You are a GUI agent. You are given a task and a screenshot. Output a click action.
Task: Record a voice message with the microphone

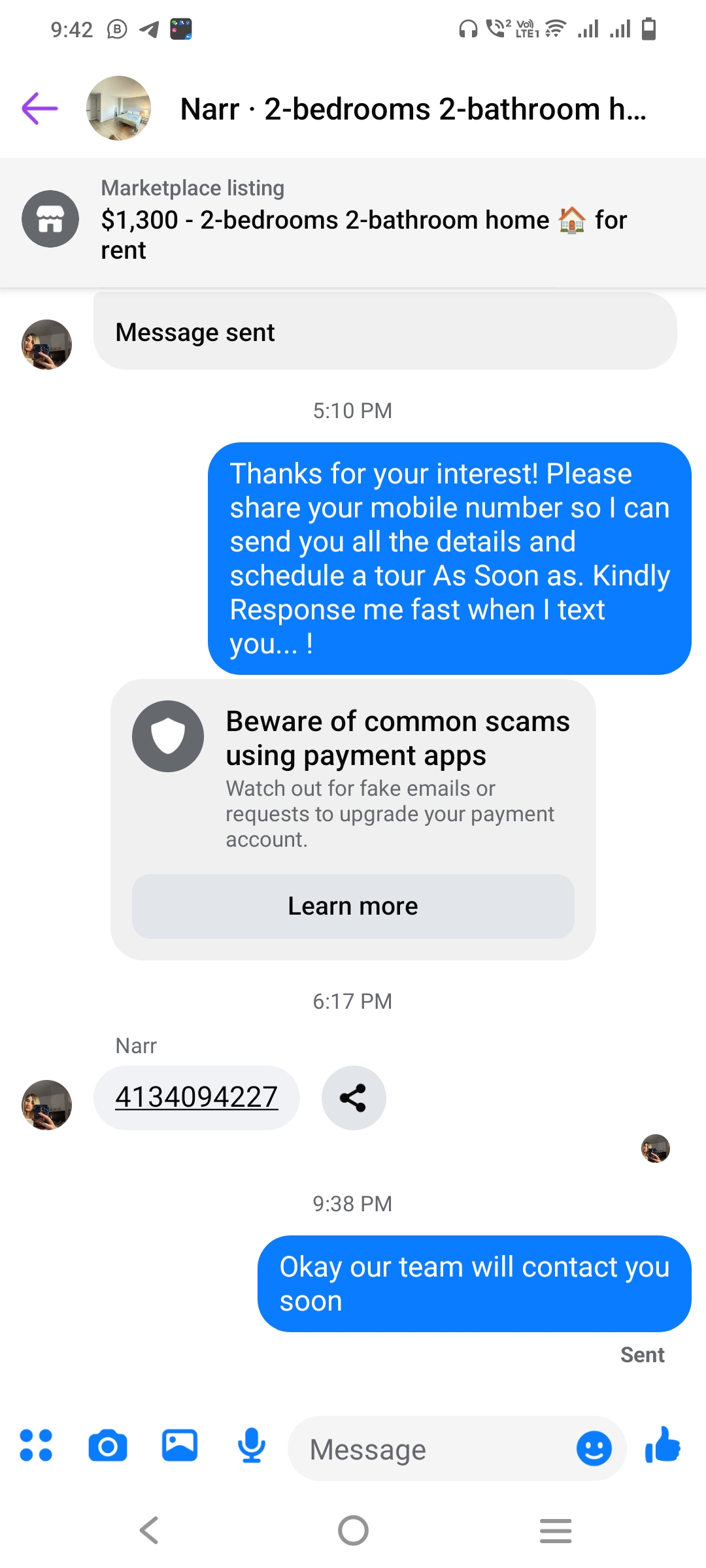point(252,1445)
